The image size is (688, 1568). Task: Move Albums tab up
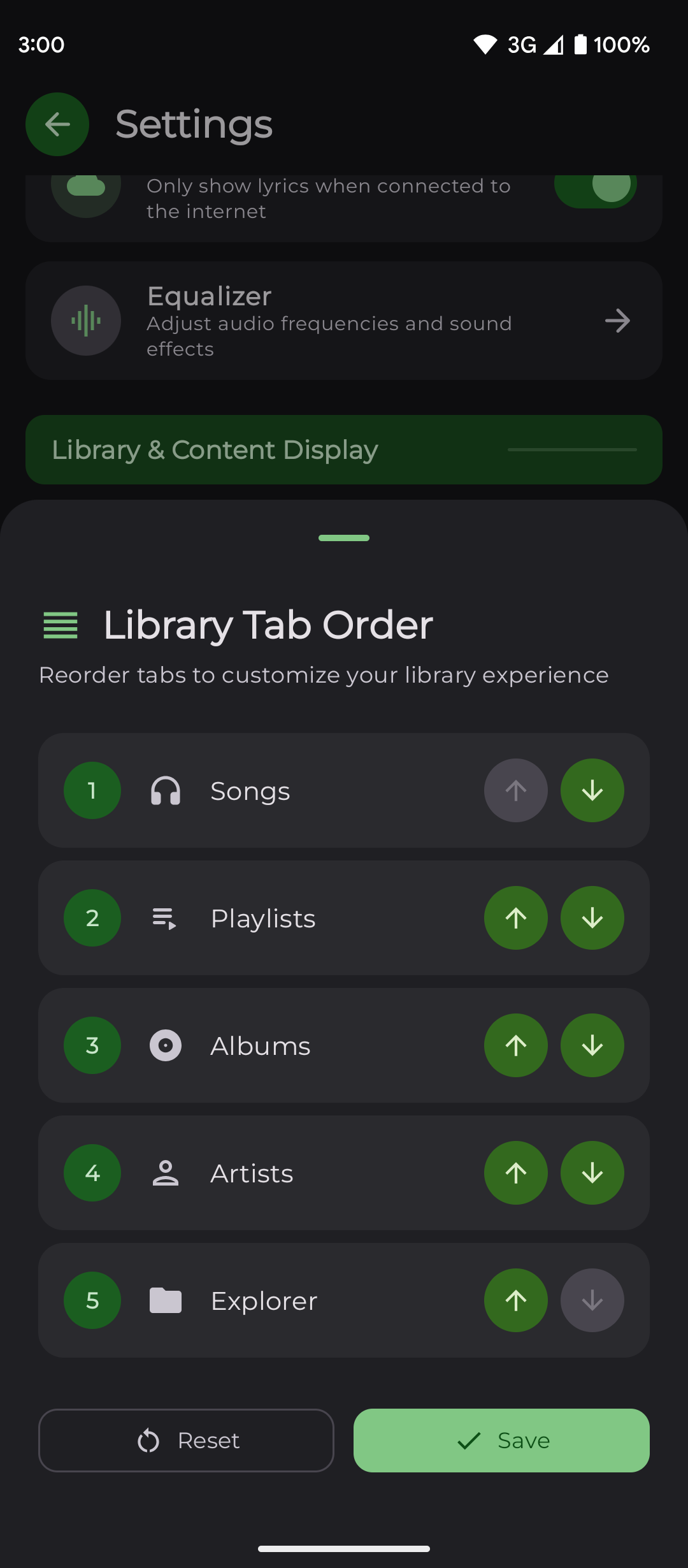pyautogui.click(x=515, y=1045)
